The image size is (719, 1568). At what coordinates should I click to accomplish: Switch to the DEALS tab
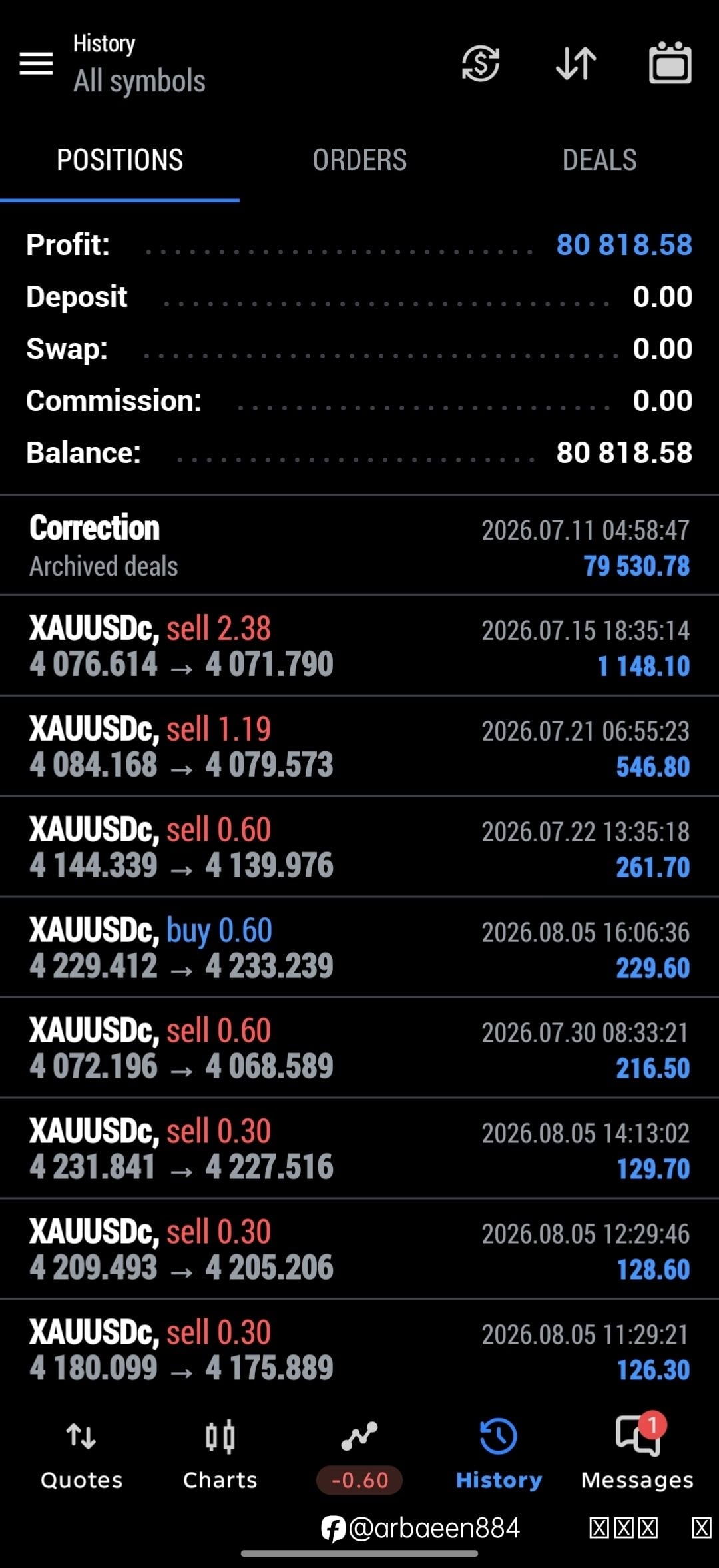pos(599,160)
